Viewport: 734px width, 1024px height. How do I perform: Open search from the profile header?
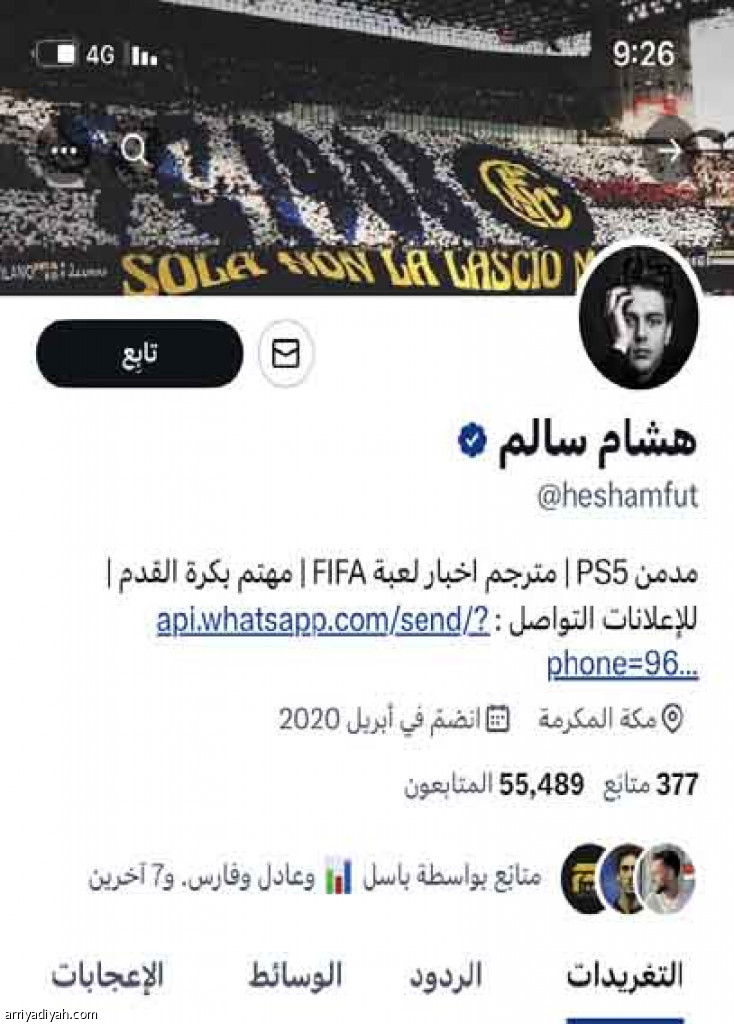point(133,151)
